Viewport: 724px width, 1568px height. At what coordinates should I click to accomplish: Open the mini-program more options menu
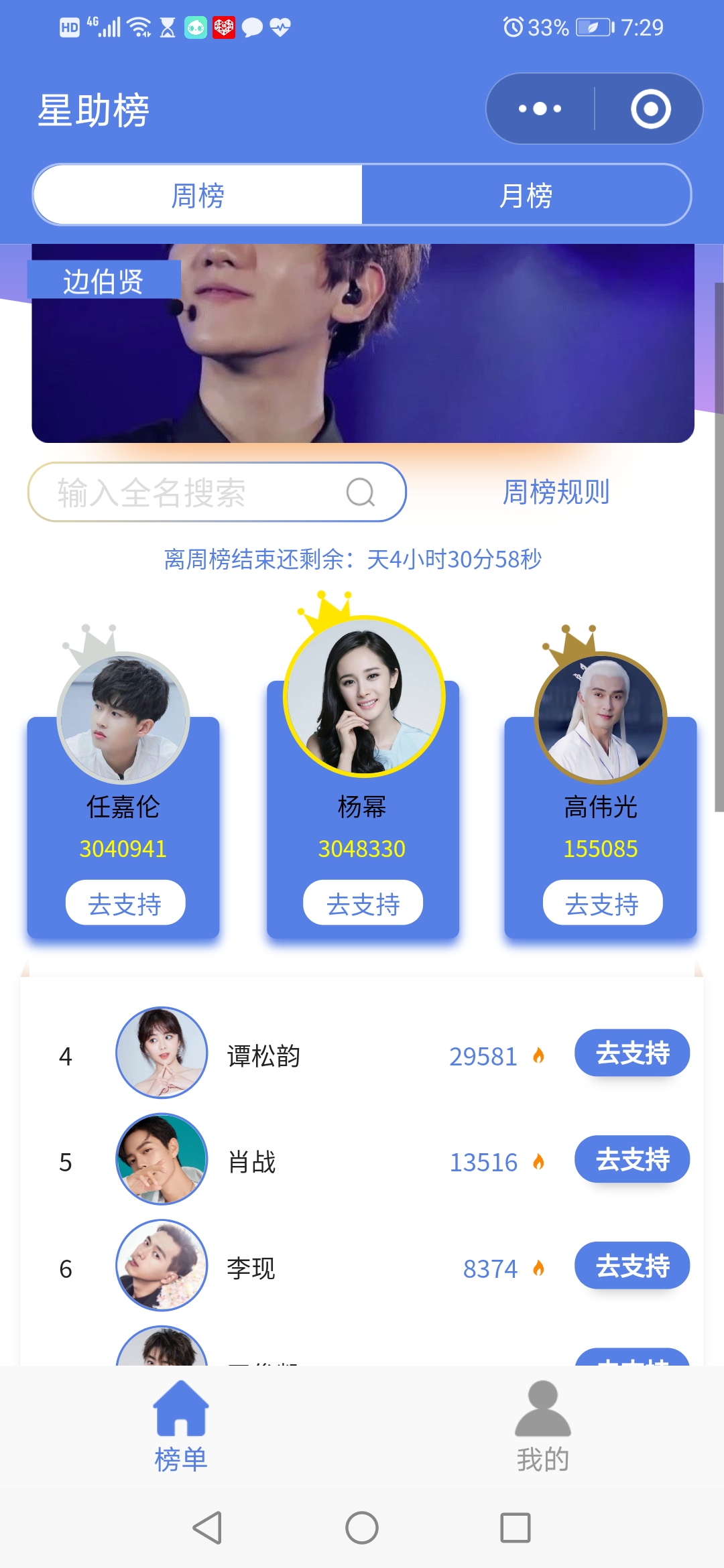(x=540, y=108)
